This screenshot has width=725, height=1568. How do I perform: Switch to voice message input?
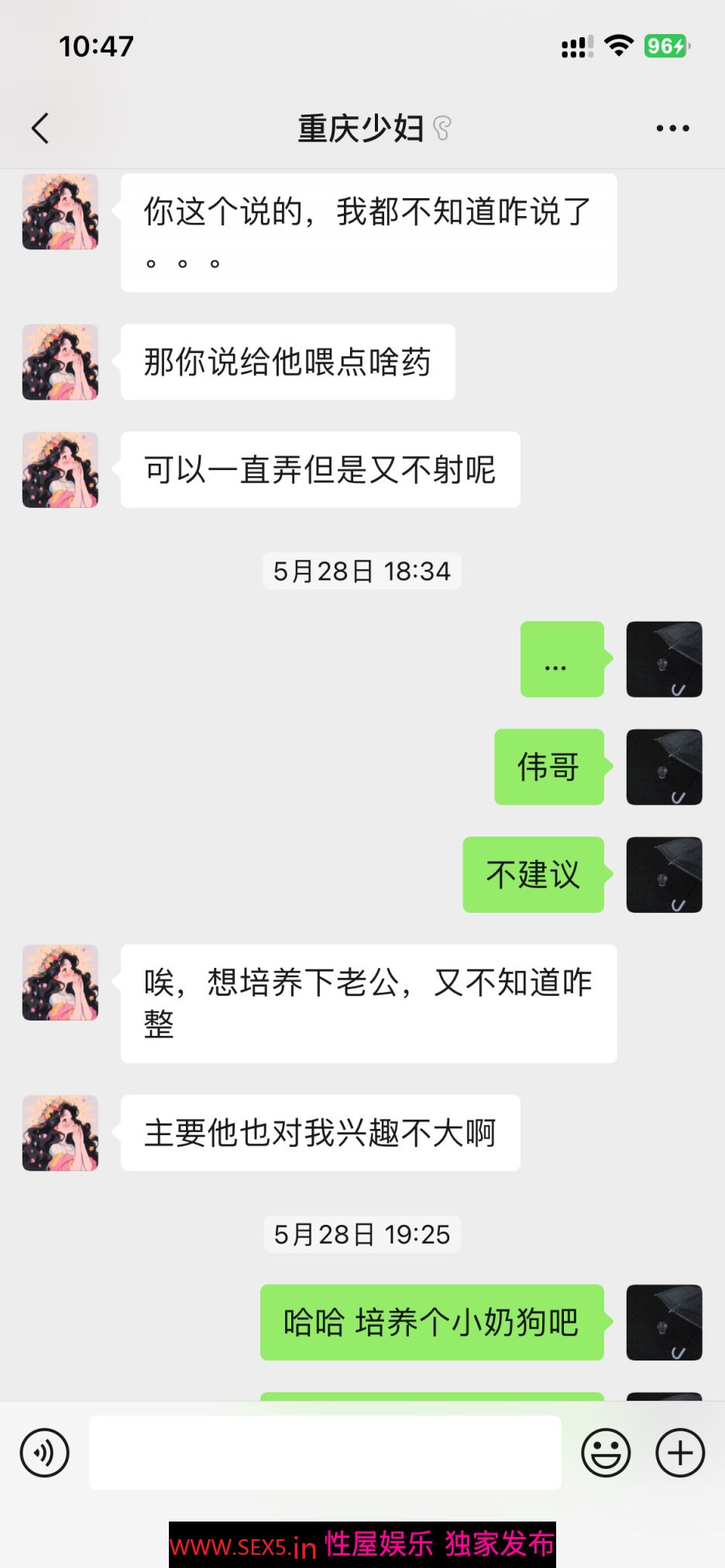tap(45, 1453)
